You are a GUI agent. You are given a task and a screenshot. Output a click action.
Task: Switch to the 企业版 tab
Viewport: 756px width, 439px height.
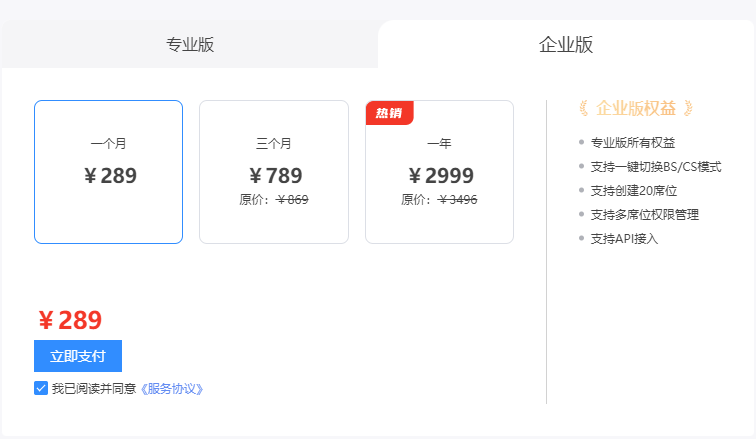click(x=566, y=45)
